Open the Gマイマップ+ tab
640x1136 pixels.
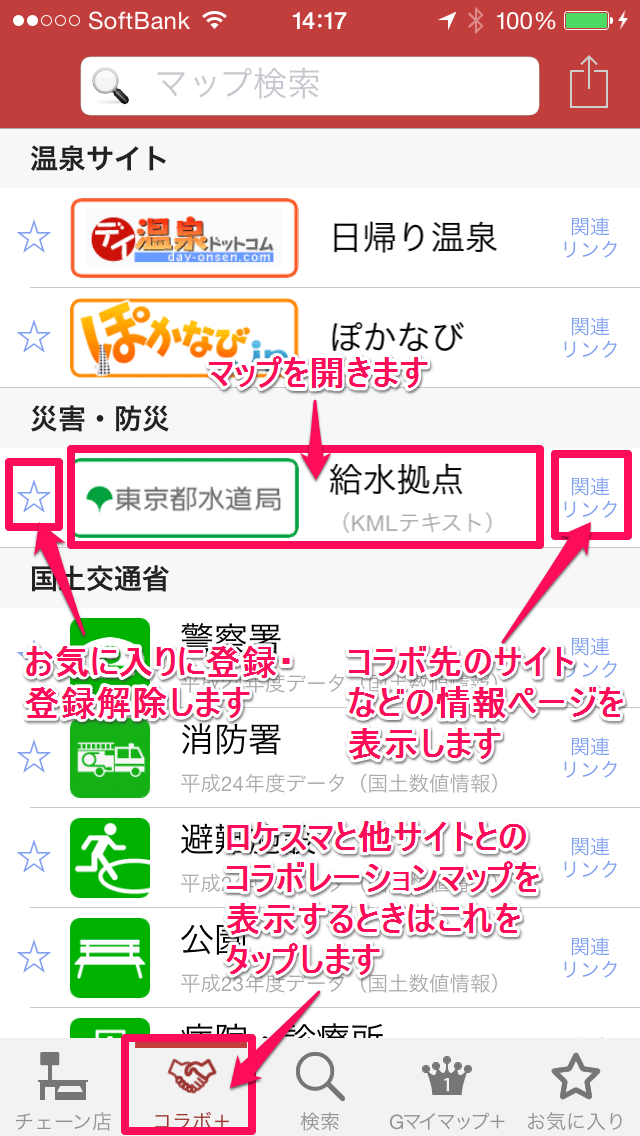448,1090
